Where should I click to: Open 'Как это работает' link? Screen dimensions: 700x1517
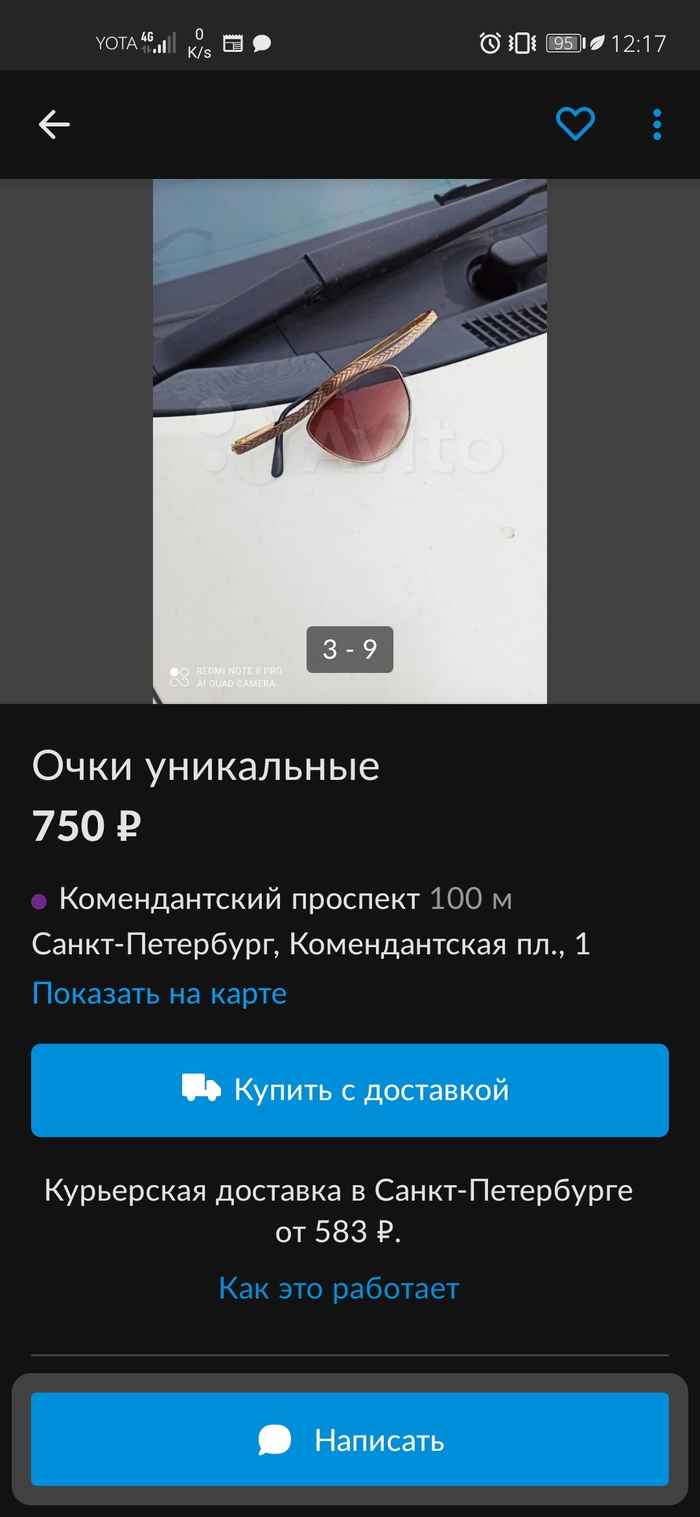(339, 1288)
